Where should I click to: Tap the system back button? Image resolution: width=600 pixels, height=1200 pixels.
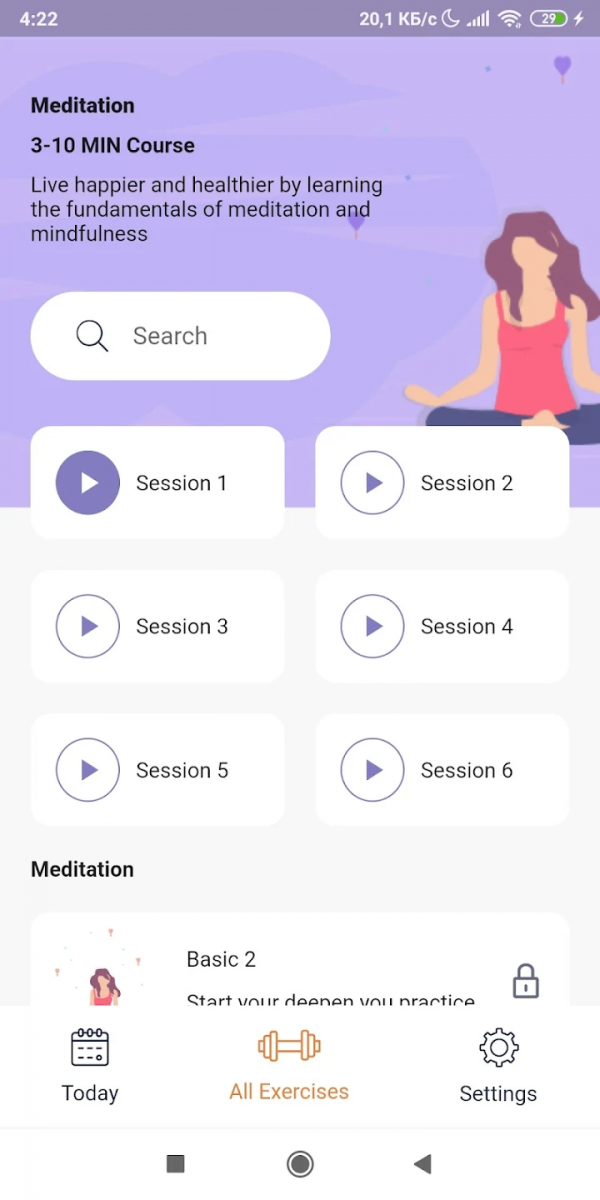(x=422, y=1163)
